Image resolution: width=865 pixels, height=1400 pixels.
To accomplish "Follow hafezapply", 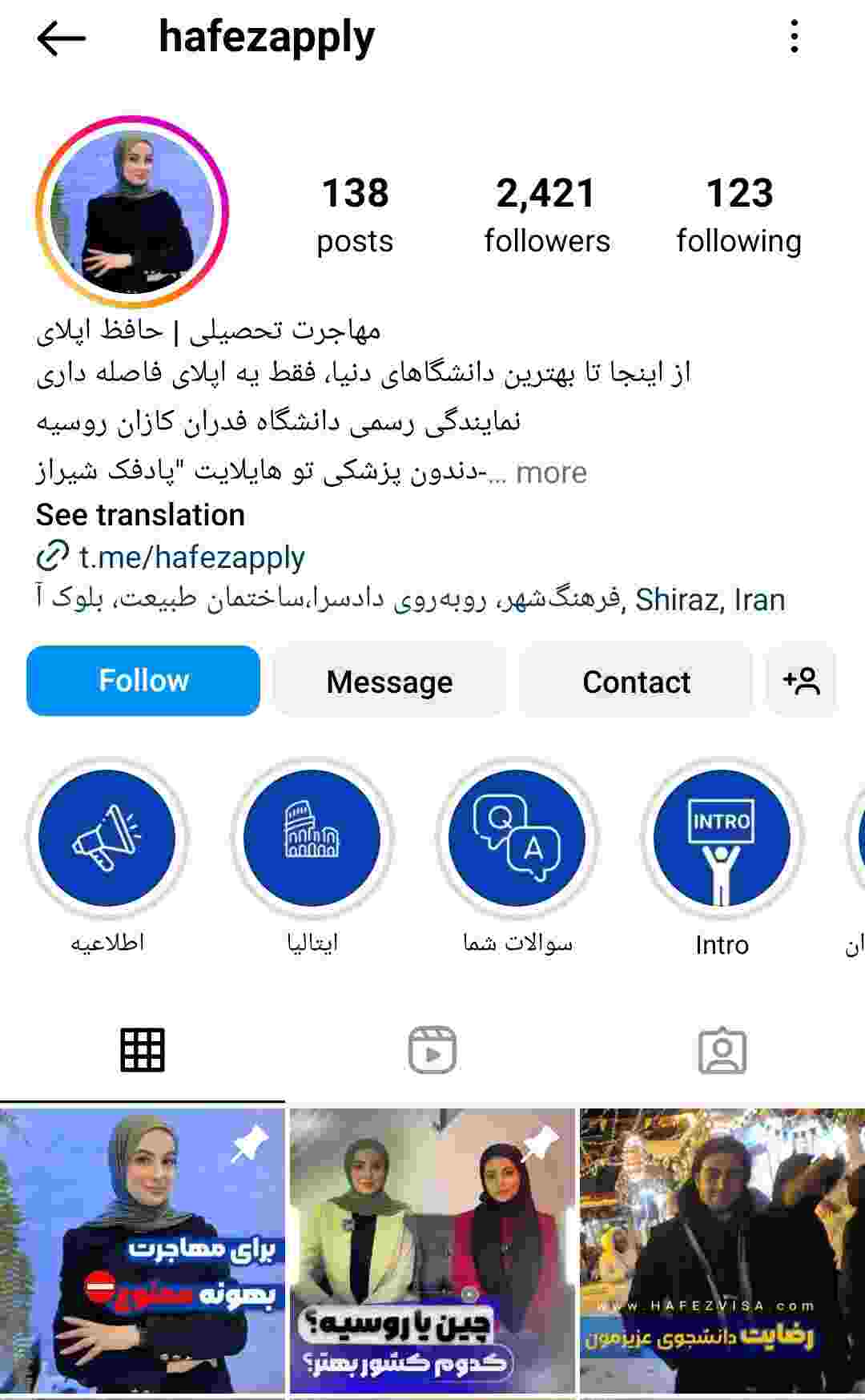I will [143, 681].
